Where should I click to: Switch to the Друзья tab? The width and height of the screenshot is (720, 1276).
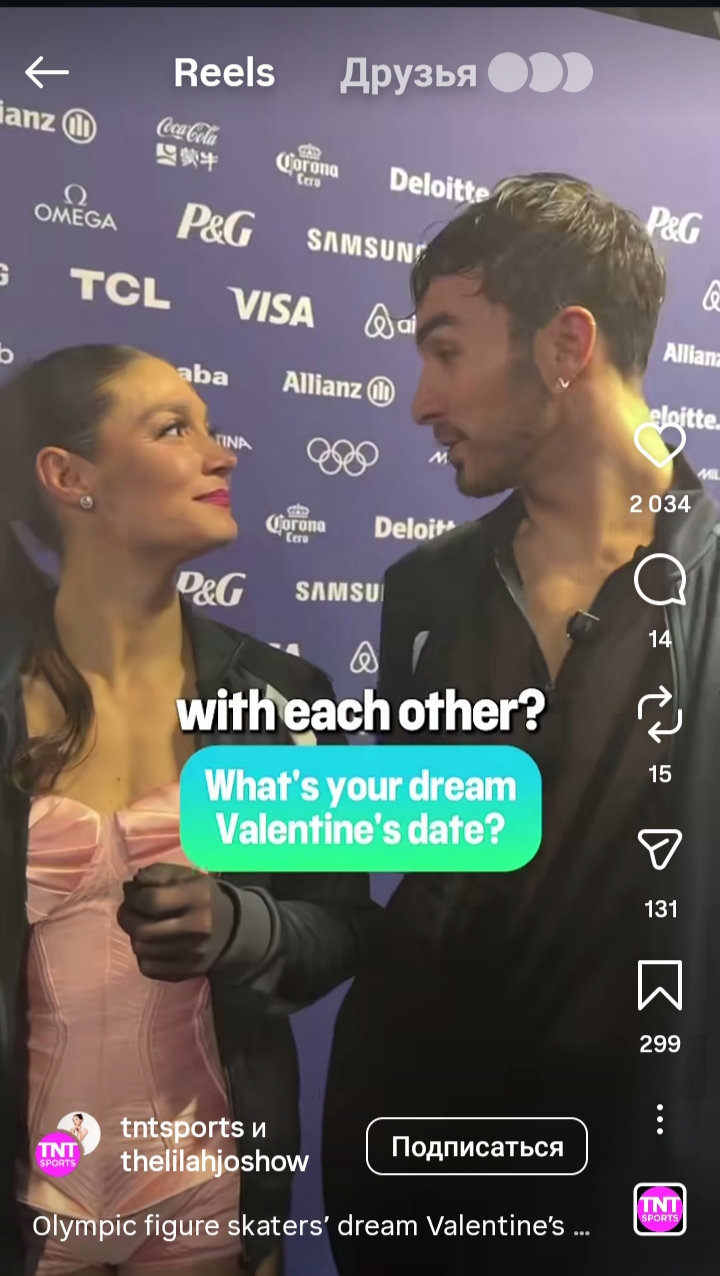pos(408,73)
